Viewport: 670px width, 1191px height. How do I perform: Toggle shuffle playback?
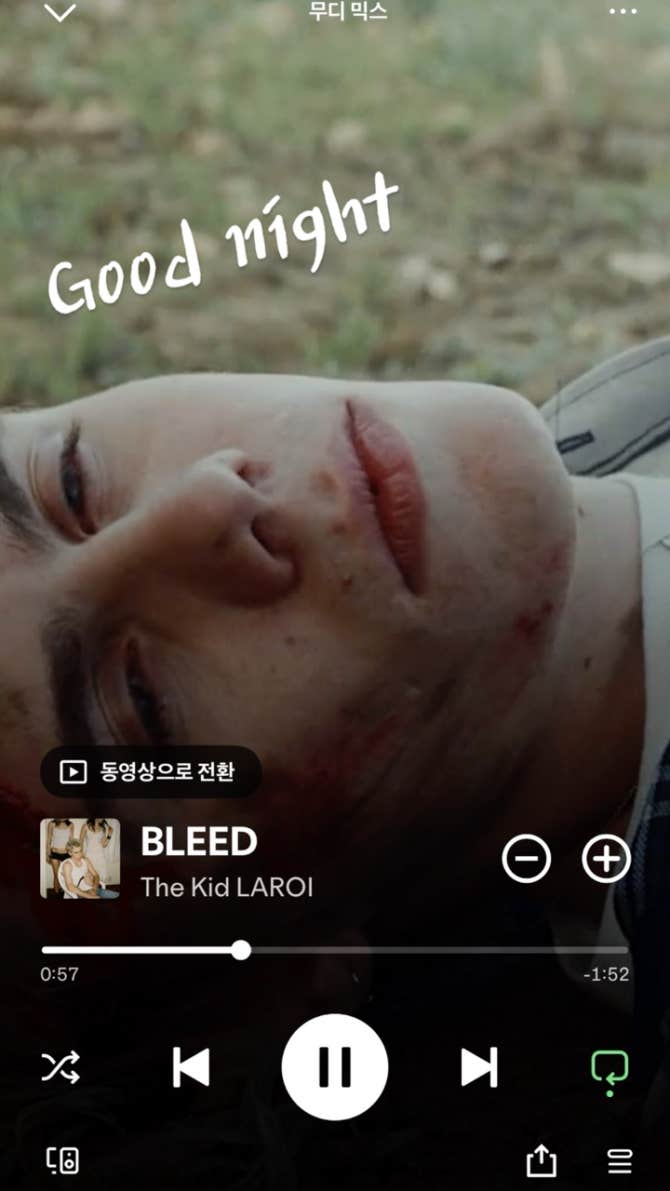pyautogui.click(x=61, y=1068)
